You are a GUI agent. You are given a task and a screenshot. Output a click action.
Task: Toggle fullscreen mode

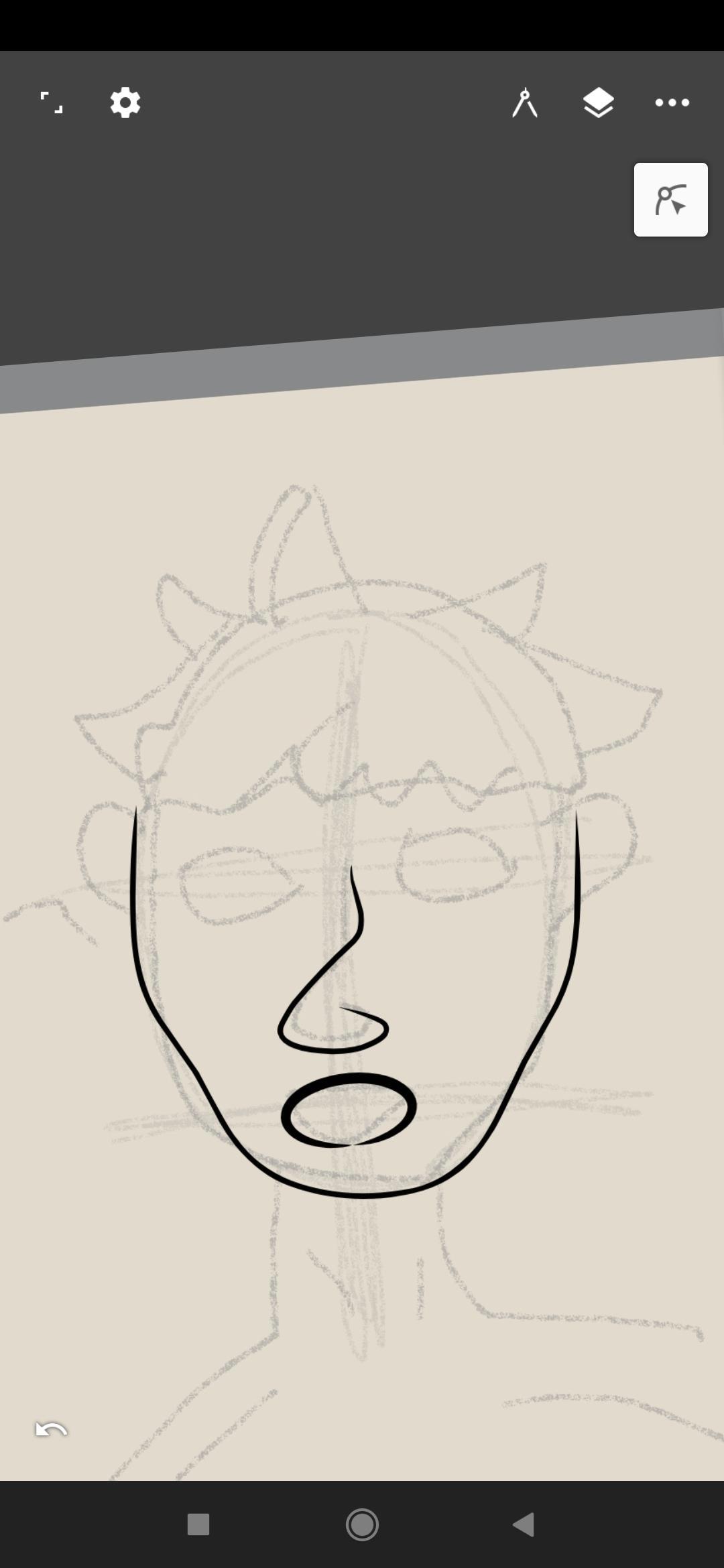(x=52, y=103)
